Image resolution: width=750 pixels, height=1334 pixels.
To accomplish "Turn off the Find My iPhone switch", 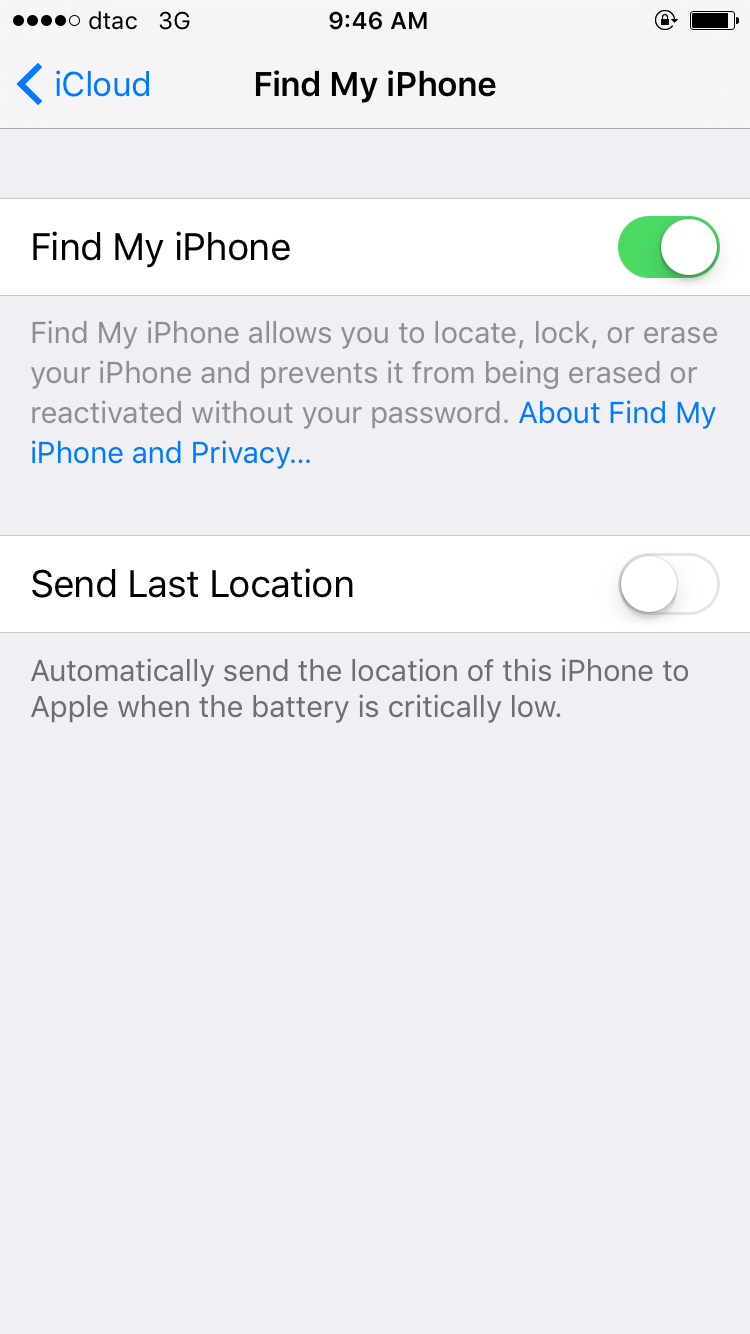I will (668, 247).
